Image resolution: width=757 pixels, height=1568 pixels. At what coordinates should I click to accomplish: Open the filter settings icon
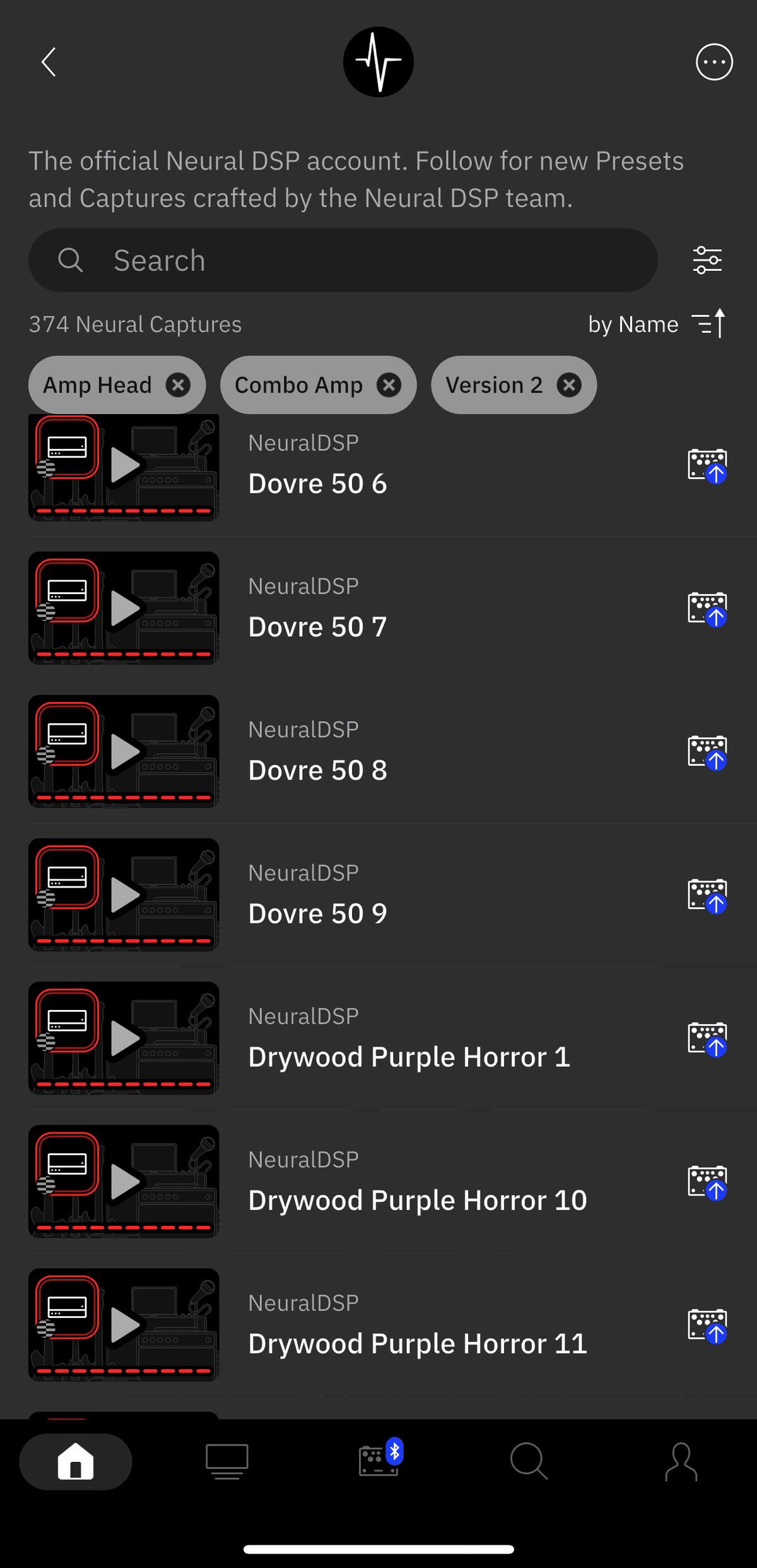coord(707,260)
